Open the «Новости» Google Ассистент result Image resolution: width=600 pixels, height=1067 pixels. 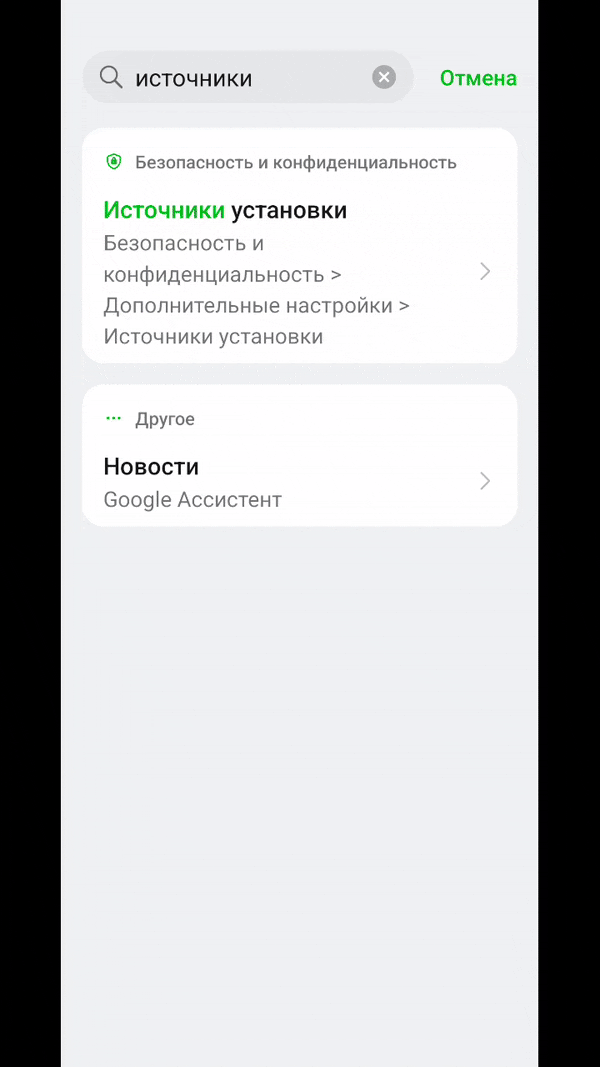(x=298, y=482)
